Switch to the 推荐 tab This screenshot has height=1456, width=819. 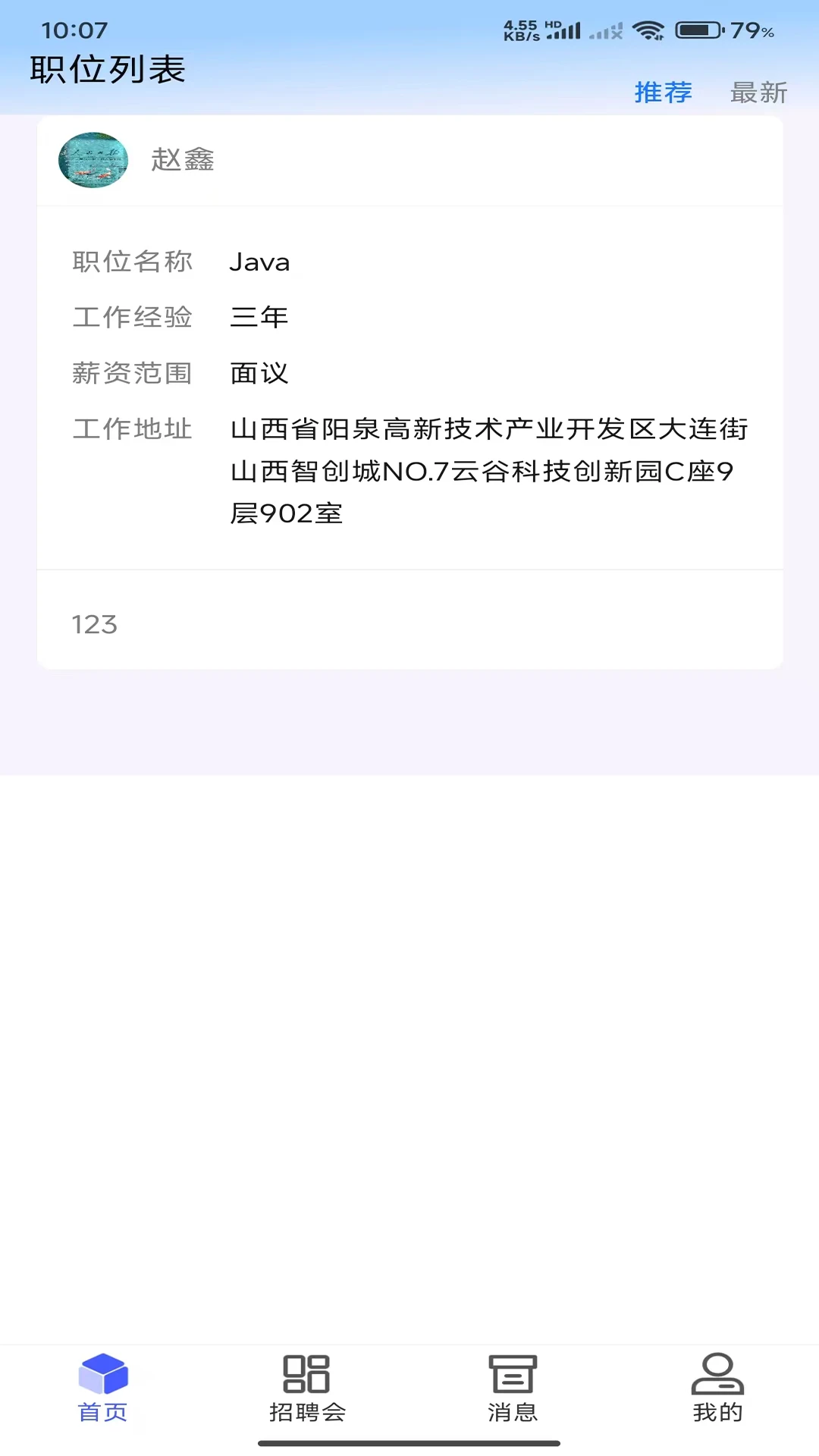pos(663,92)
